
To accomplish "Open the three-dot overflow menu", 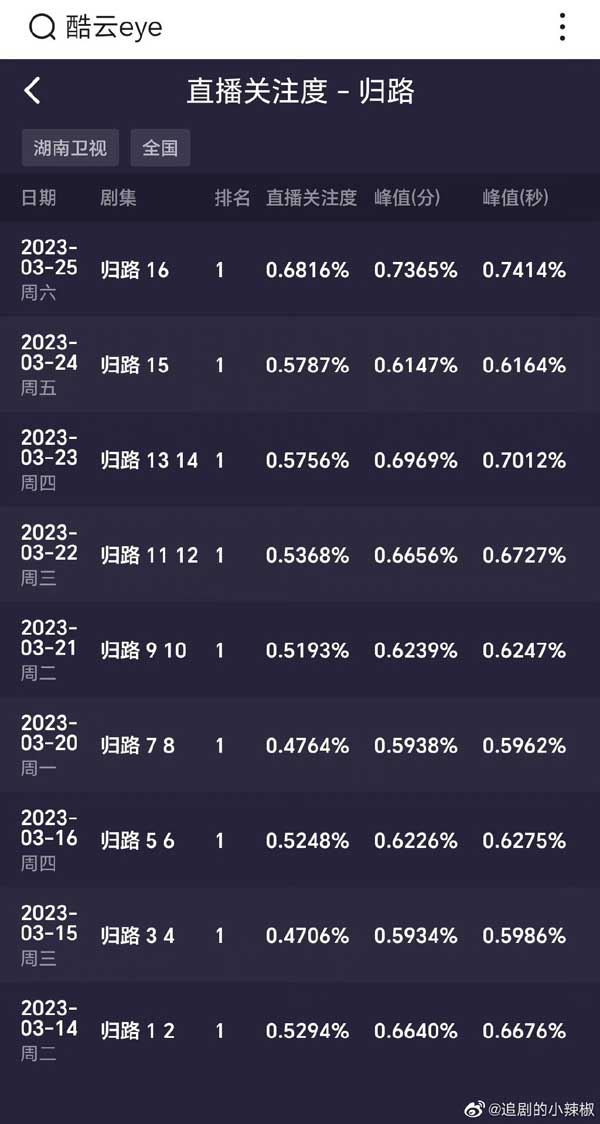I will tap(563, 27).
